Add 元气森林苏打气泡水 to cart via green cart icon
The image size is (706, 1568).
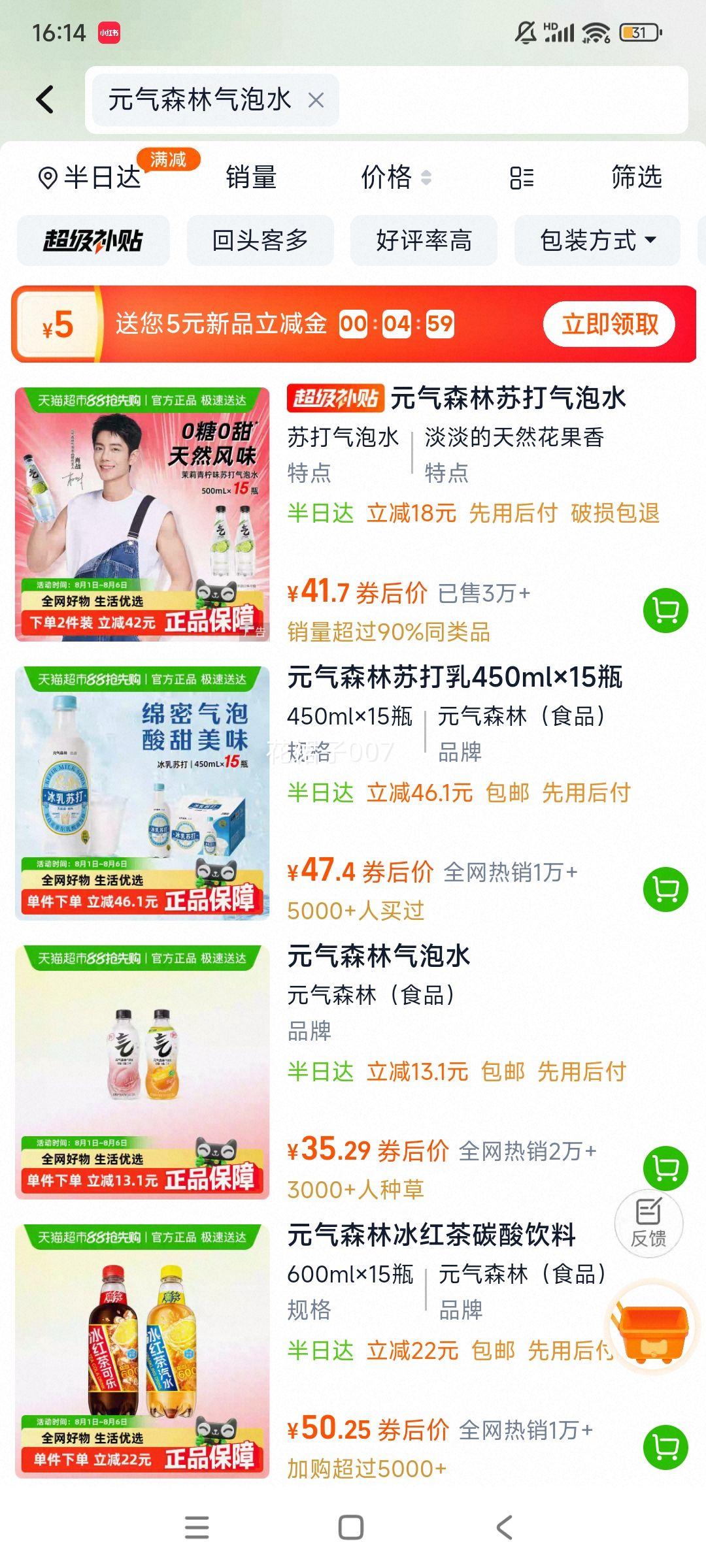[665, 608]
